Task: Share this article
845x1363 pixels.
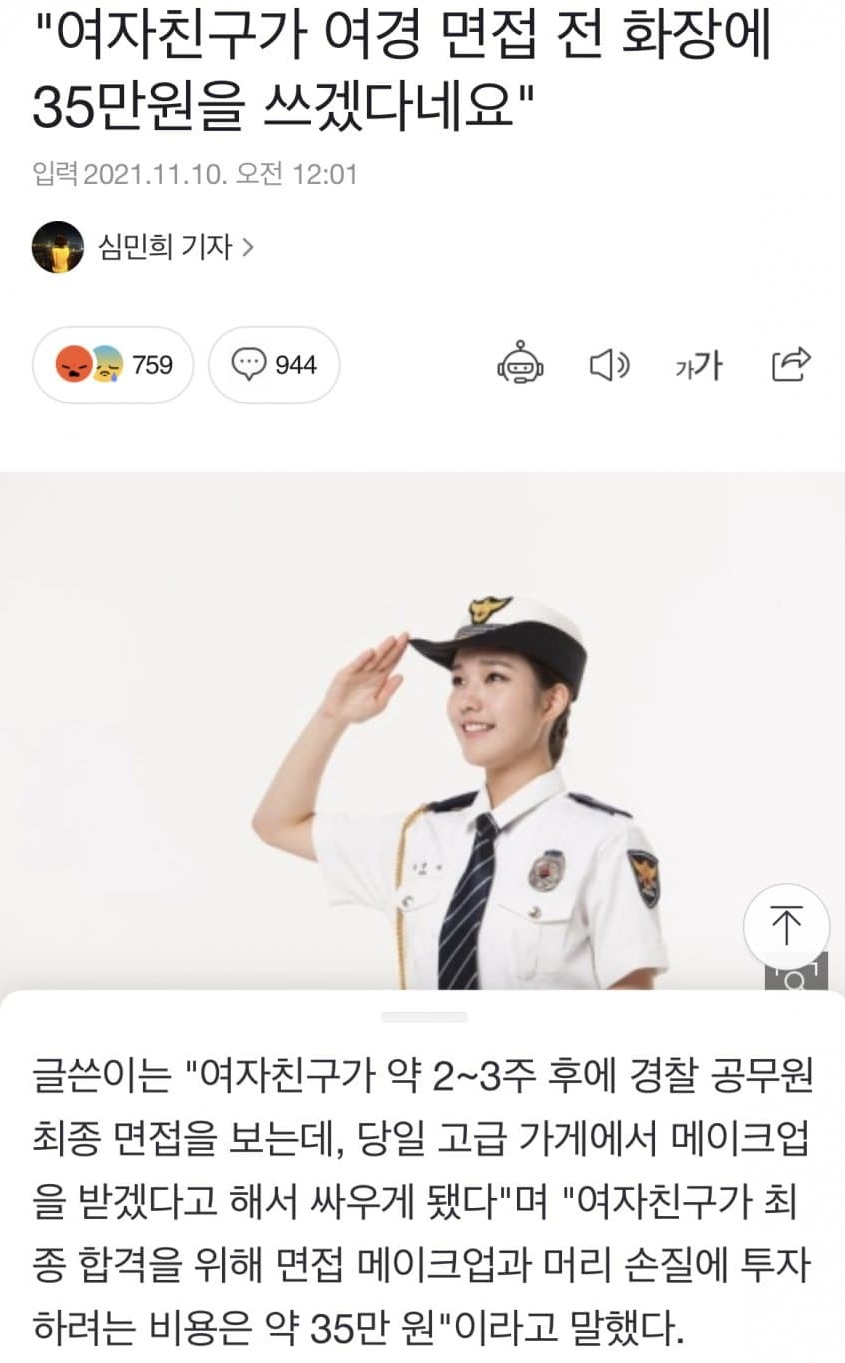Action: coord(791,365)
